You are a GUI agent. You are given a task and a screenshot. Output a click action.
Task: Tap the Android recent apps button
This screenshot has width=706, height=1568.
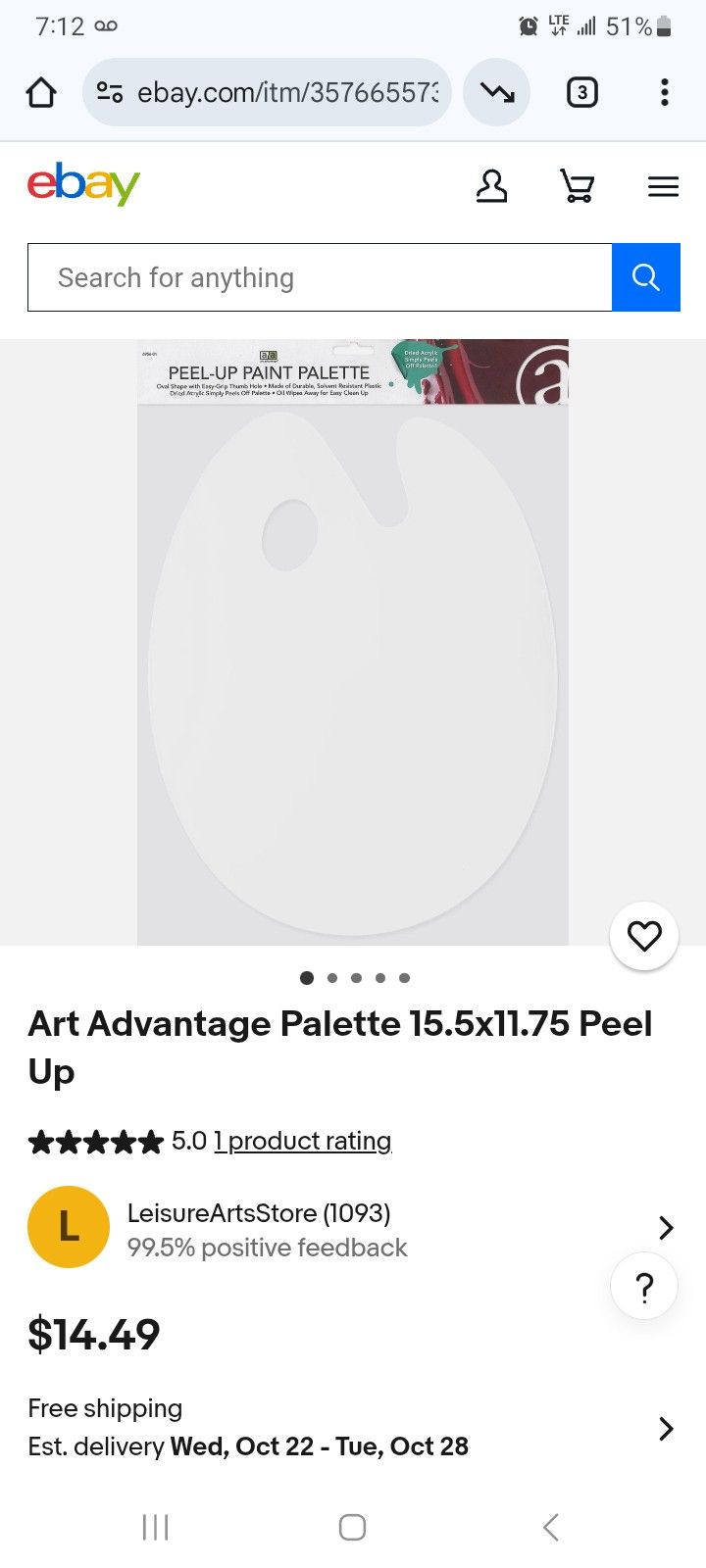155,1527
